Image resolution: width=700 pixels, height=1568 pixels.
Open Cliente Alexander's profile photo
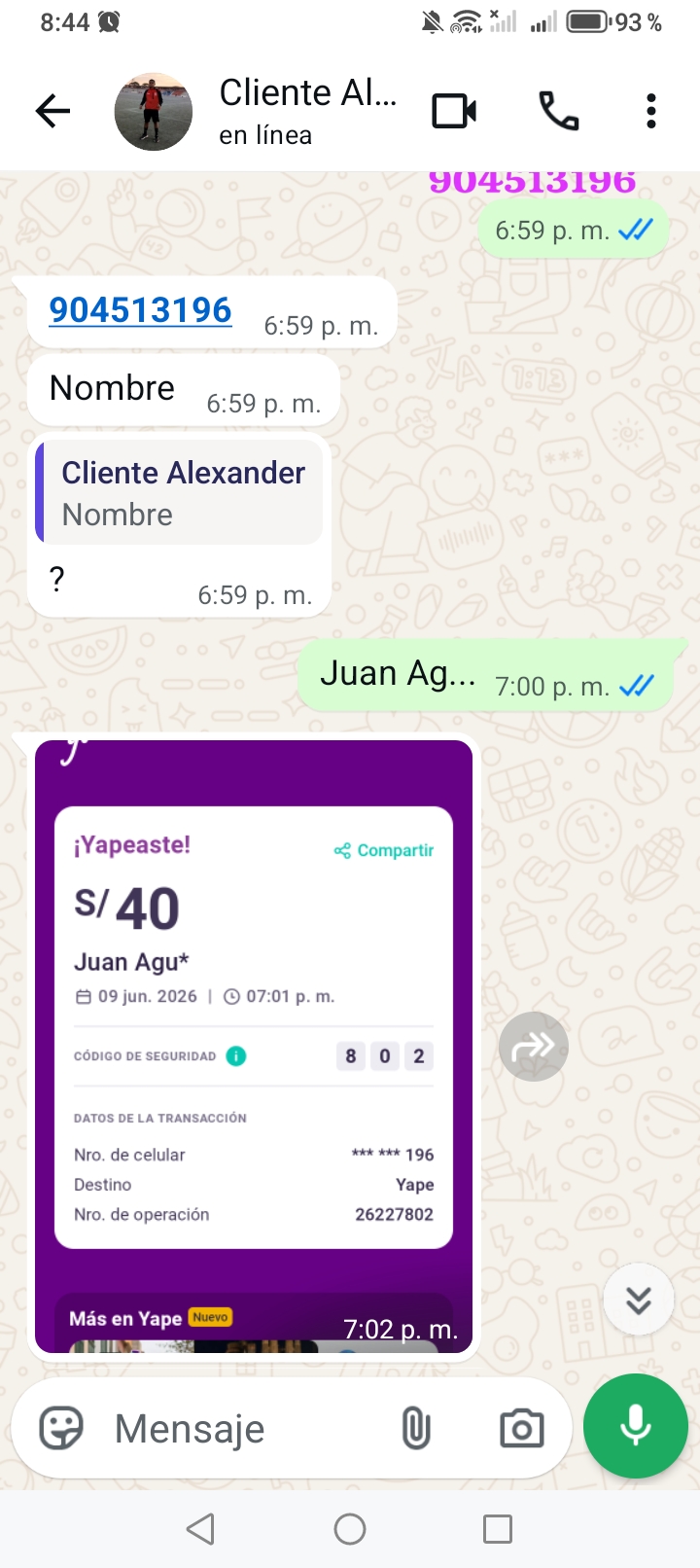click(154, 112)
